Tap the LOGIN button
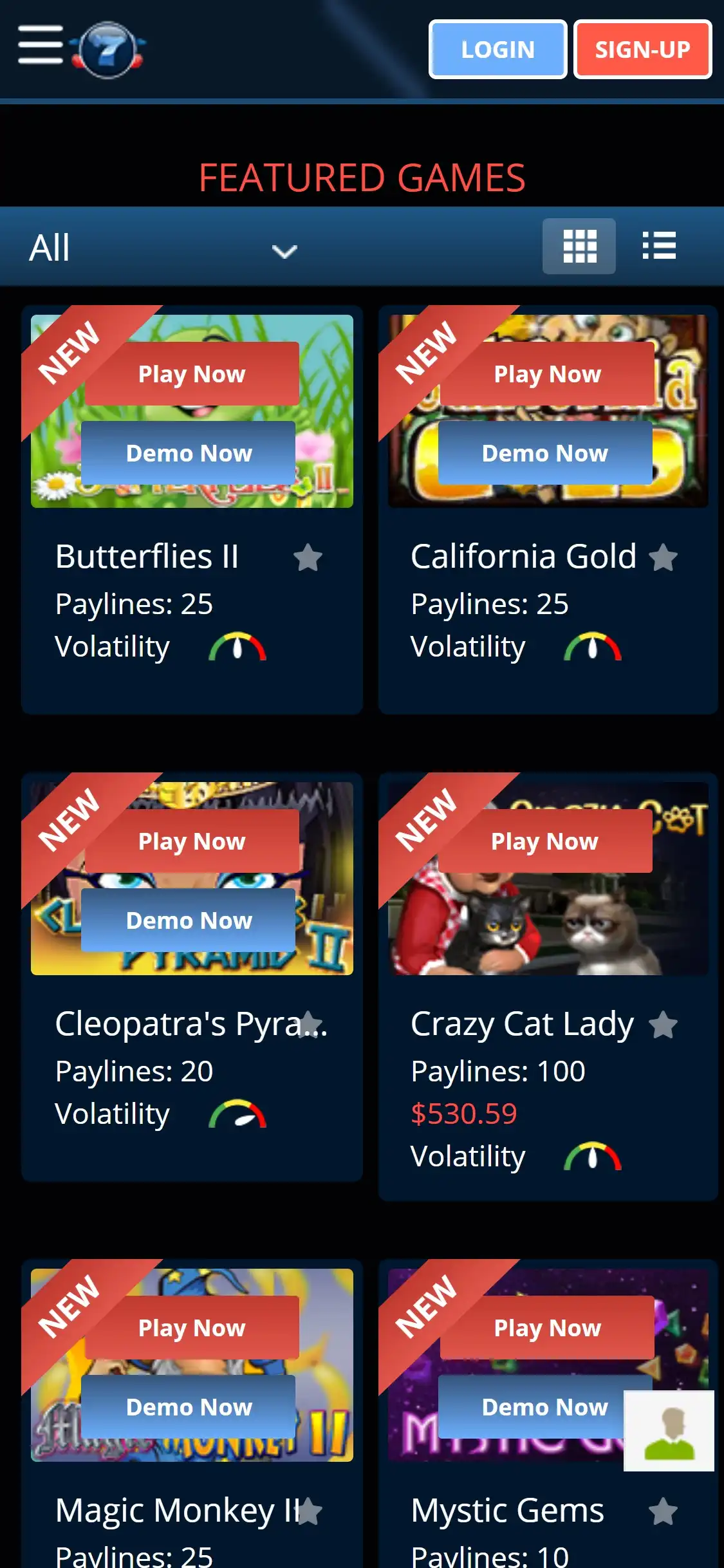Screen dimensions: 724x1568 [x=497, y=50]
